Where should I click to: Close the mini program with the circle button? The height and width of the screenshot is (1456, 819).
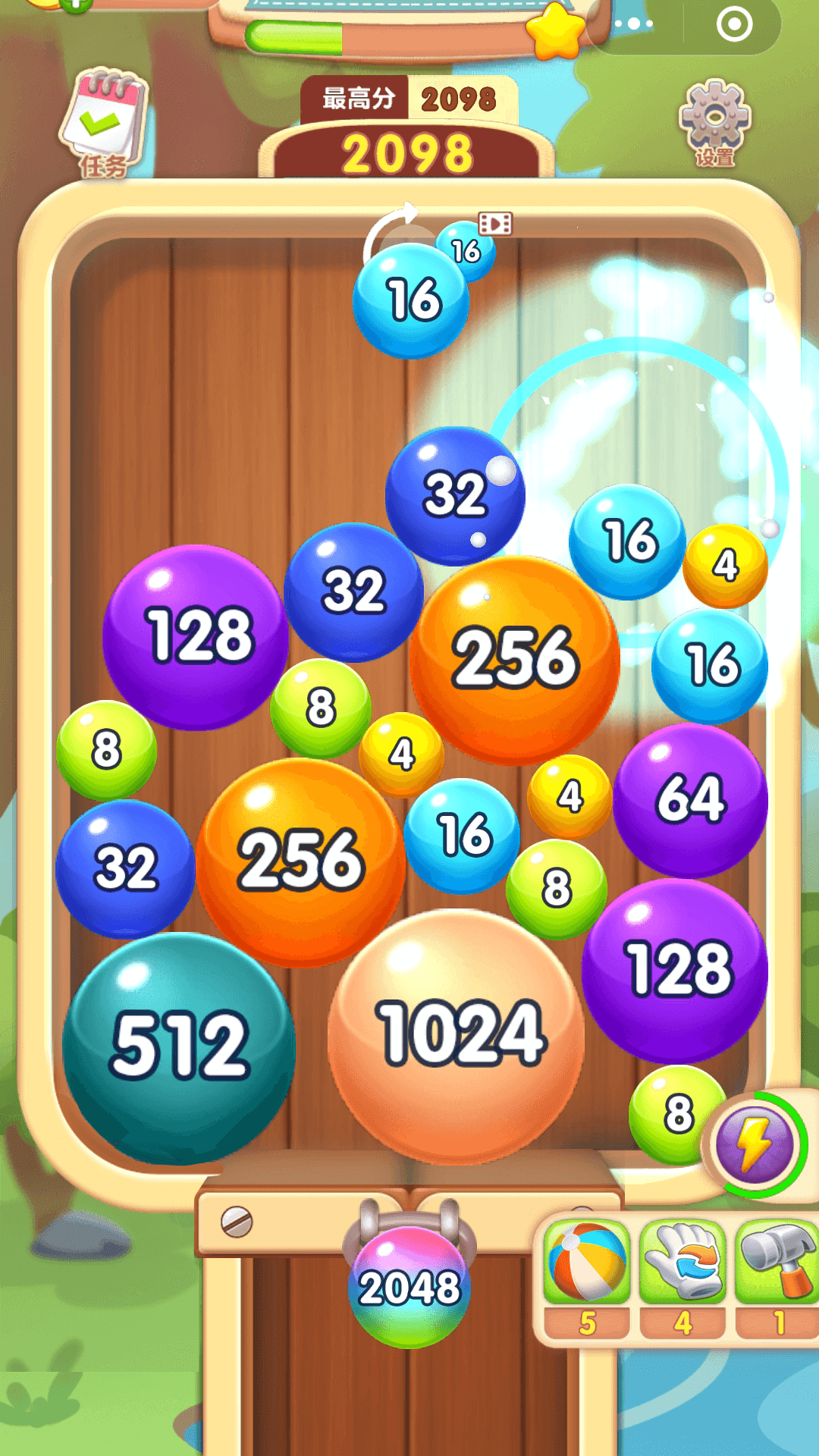[x=734, y=24]
